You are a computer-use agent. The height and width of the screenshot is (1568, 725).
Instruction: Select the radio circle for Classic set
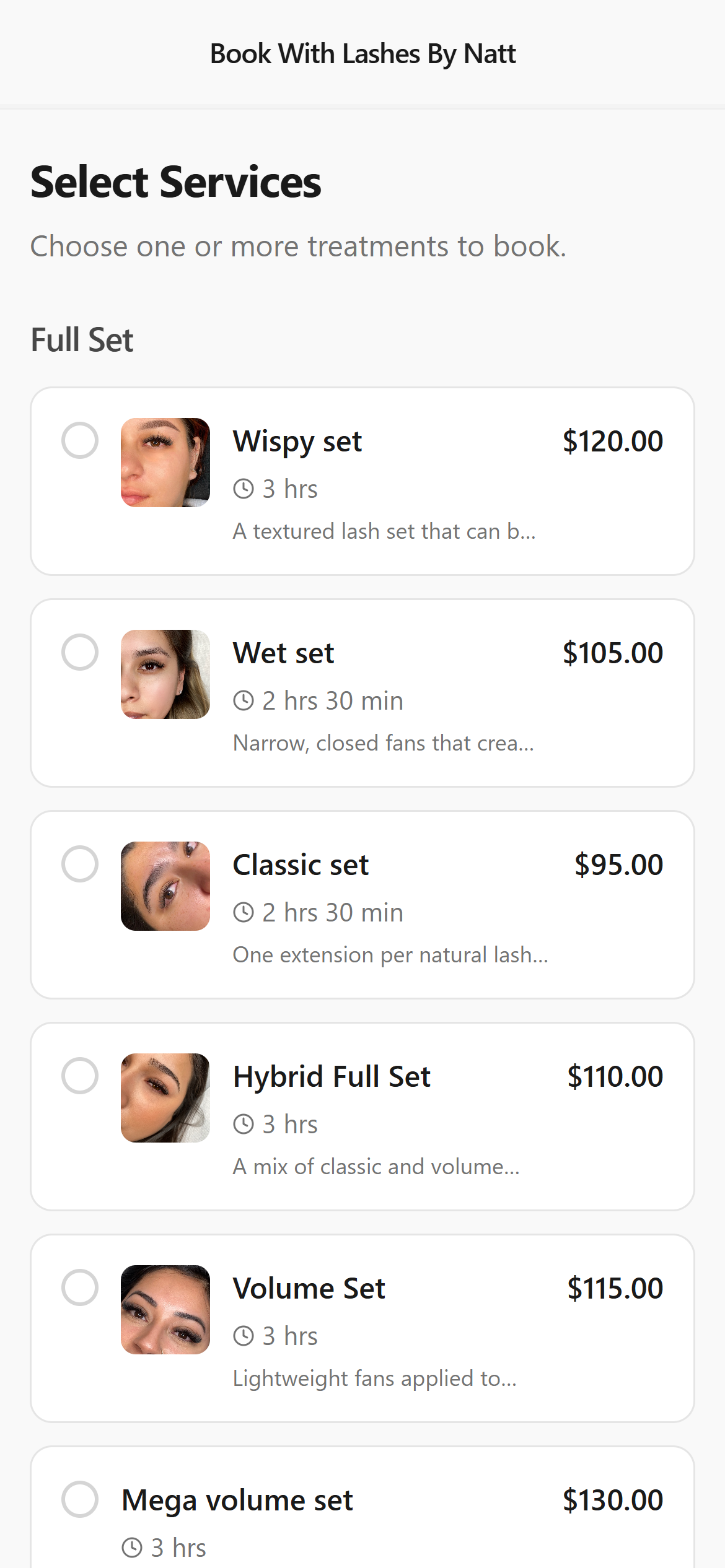80,864
